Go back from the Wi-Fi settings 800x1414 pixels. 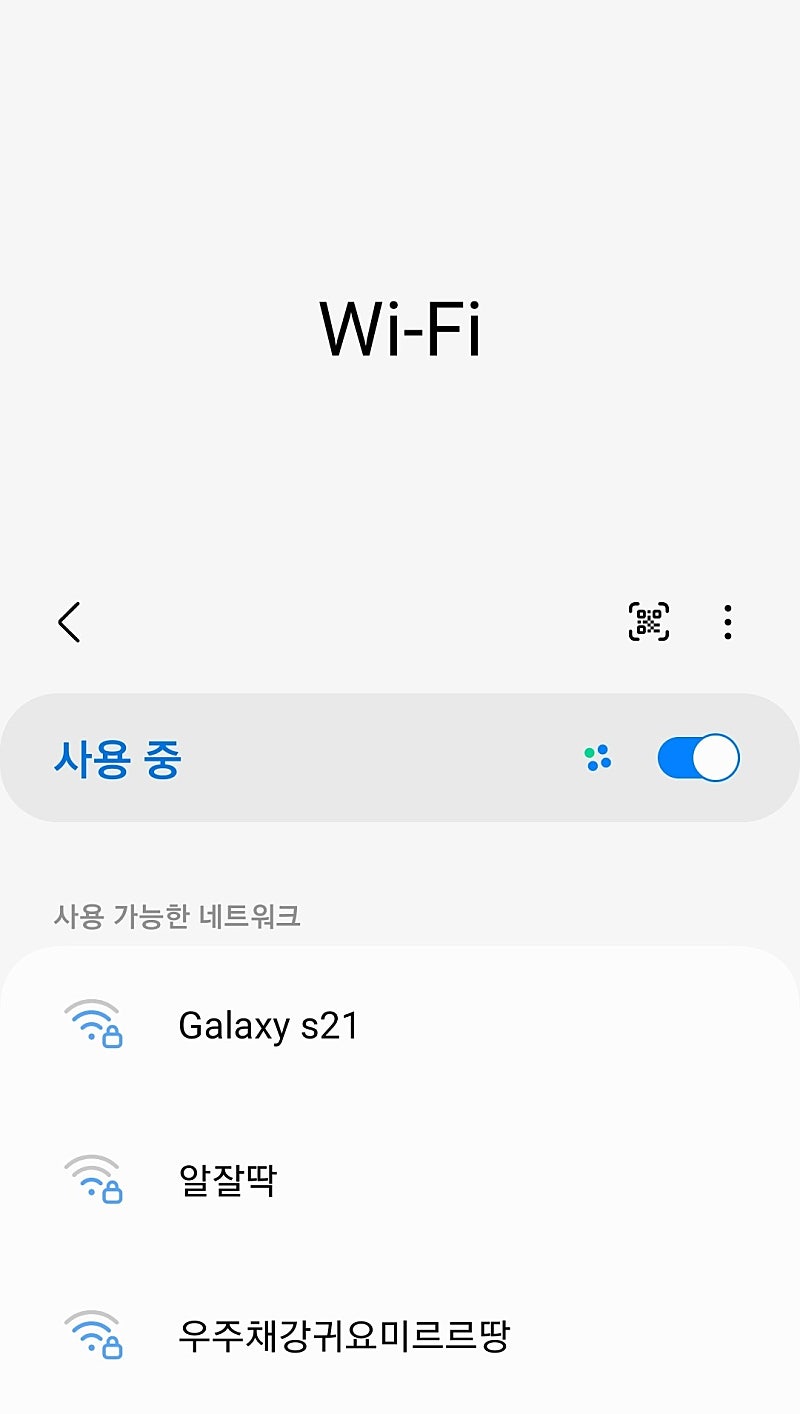coord(68,622)
